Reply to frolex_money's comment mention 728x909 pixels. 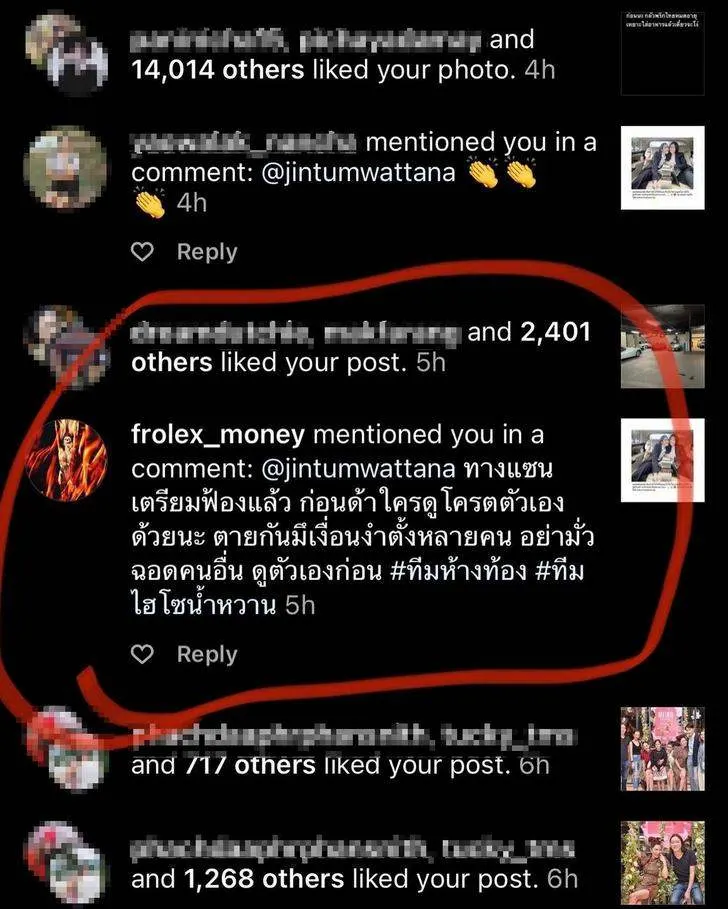click(207, 654)
